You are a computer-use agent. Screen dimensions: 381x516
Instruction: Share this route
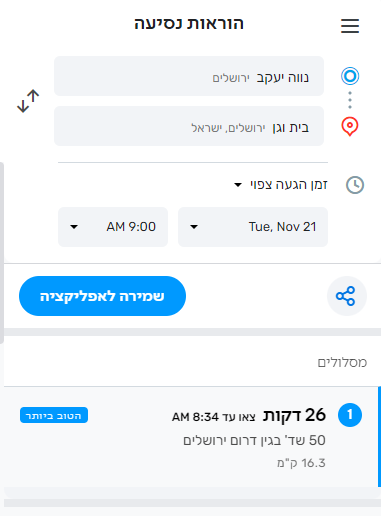[x=347, y=296]
